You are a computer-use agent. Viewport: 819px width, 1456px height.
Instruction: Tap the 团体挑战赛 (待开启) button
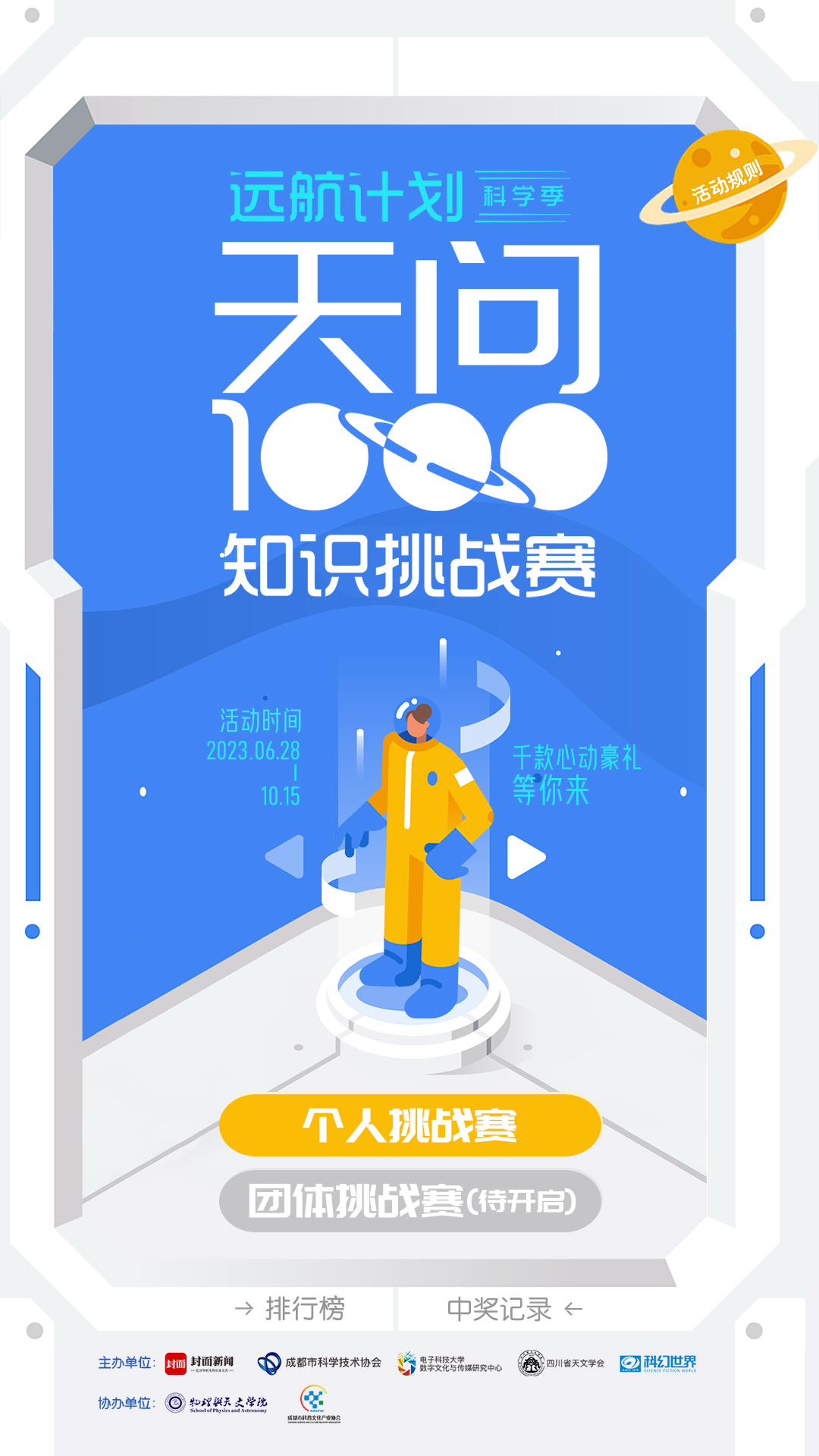click(409, 1201)
